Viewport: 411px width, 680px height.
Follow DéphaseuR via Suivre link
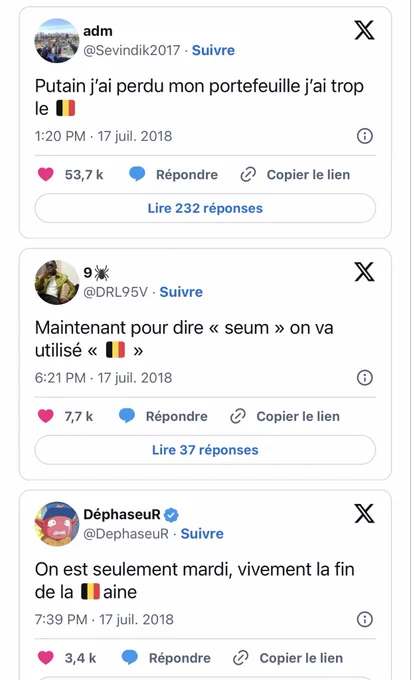point(202,533)
